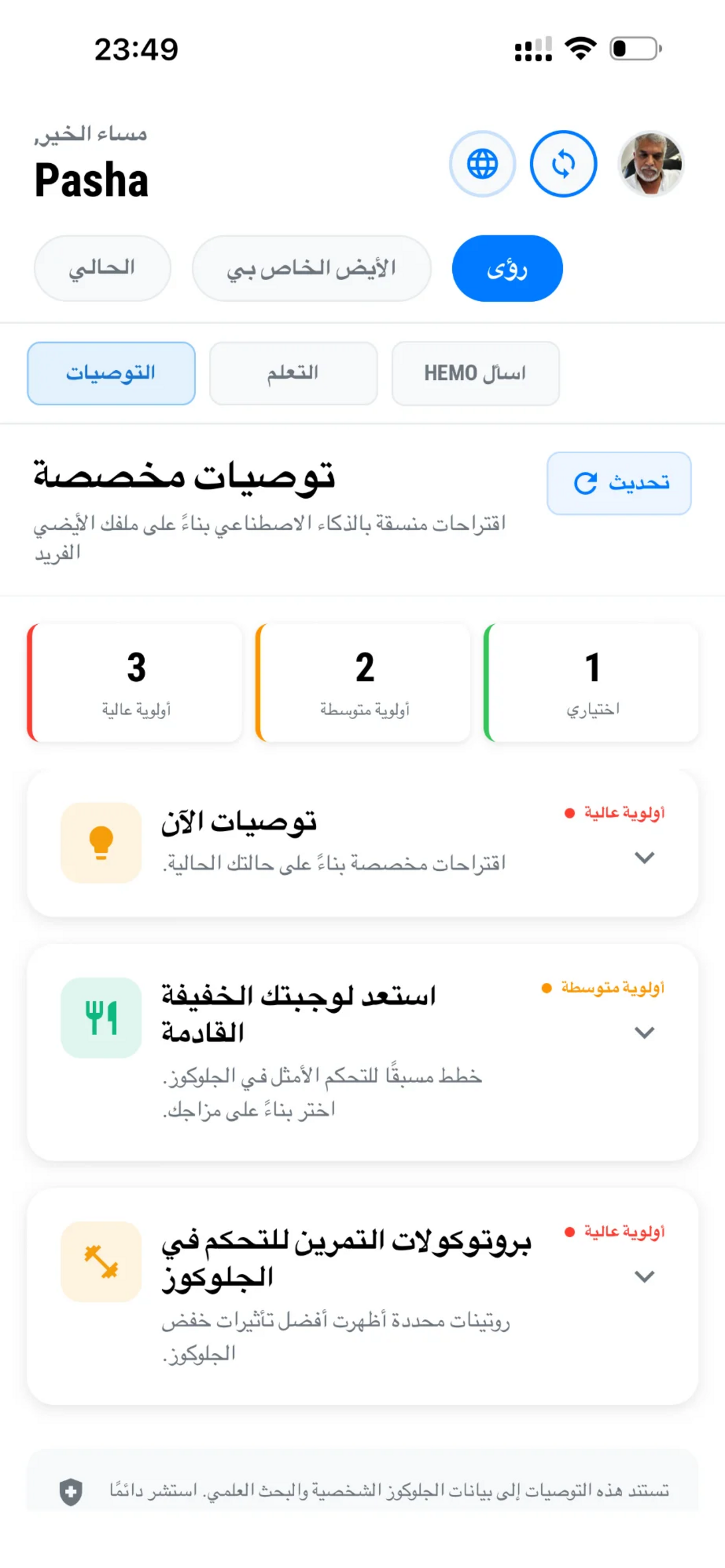Open Pasha's profile picture
725x1568 pixels.
click(x=650, y=163)
